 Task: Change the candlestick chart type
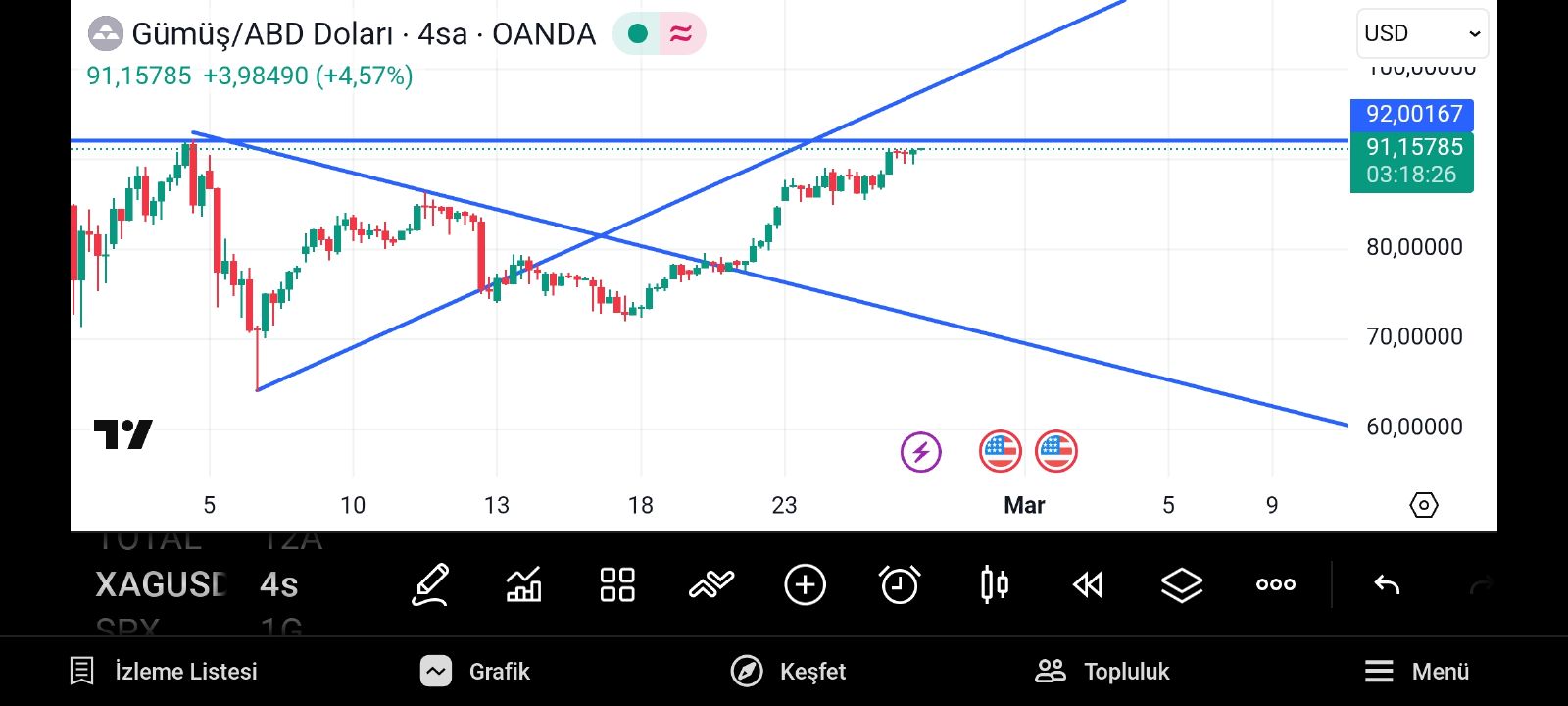point(994,585)
